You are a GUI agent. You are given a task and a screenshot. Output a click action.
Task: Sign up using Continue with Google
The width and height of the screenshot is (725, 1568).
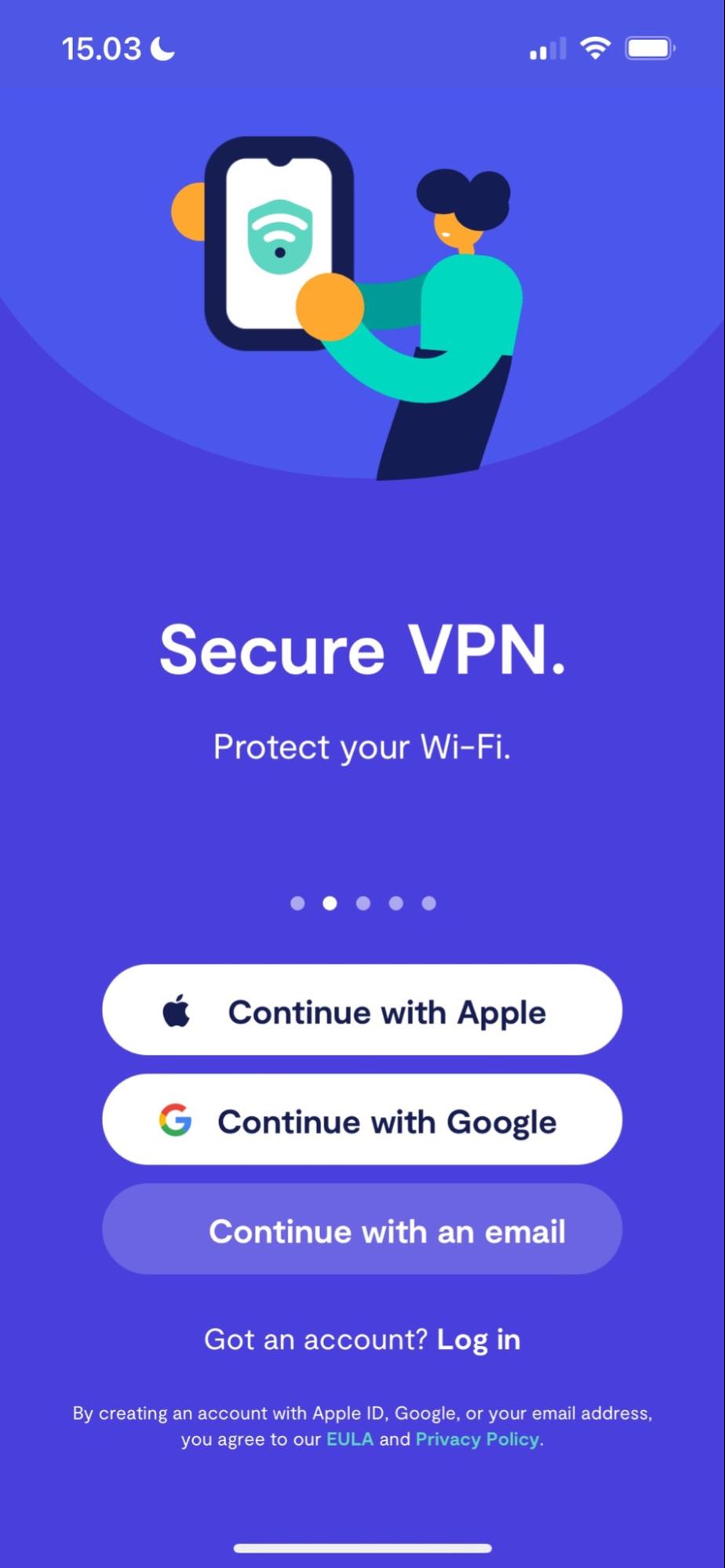point(362,1119)
